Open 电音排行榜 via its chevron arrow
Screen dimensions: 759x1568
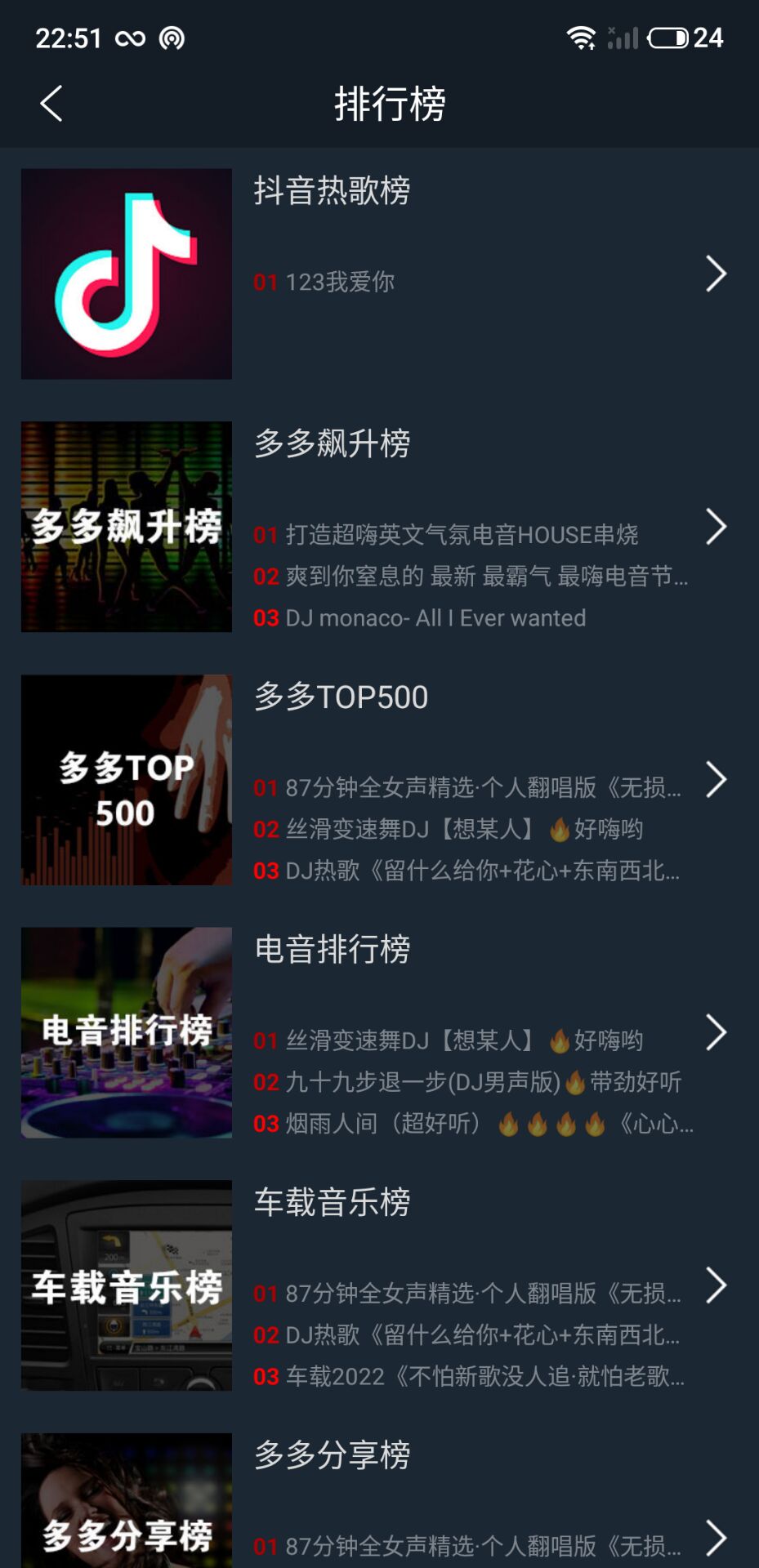click(716, 1032)
